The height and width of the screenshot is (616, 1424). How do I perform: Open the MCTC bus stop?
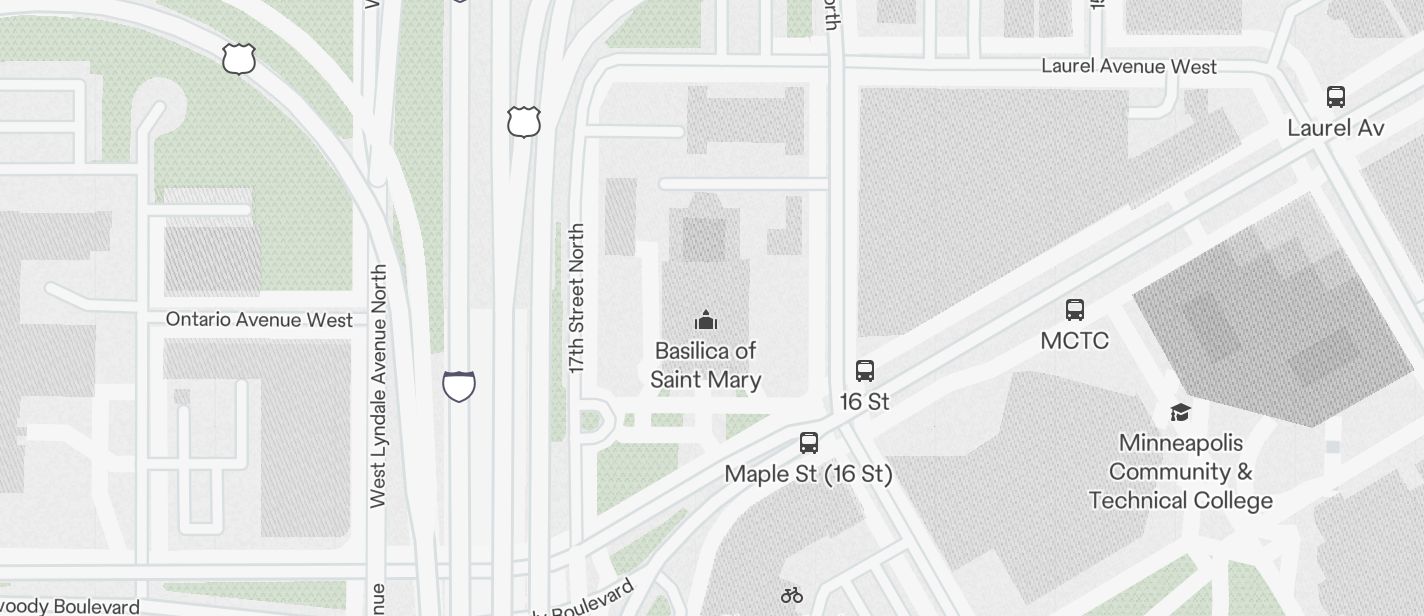1075,310
